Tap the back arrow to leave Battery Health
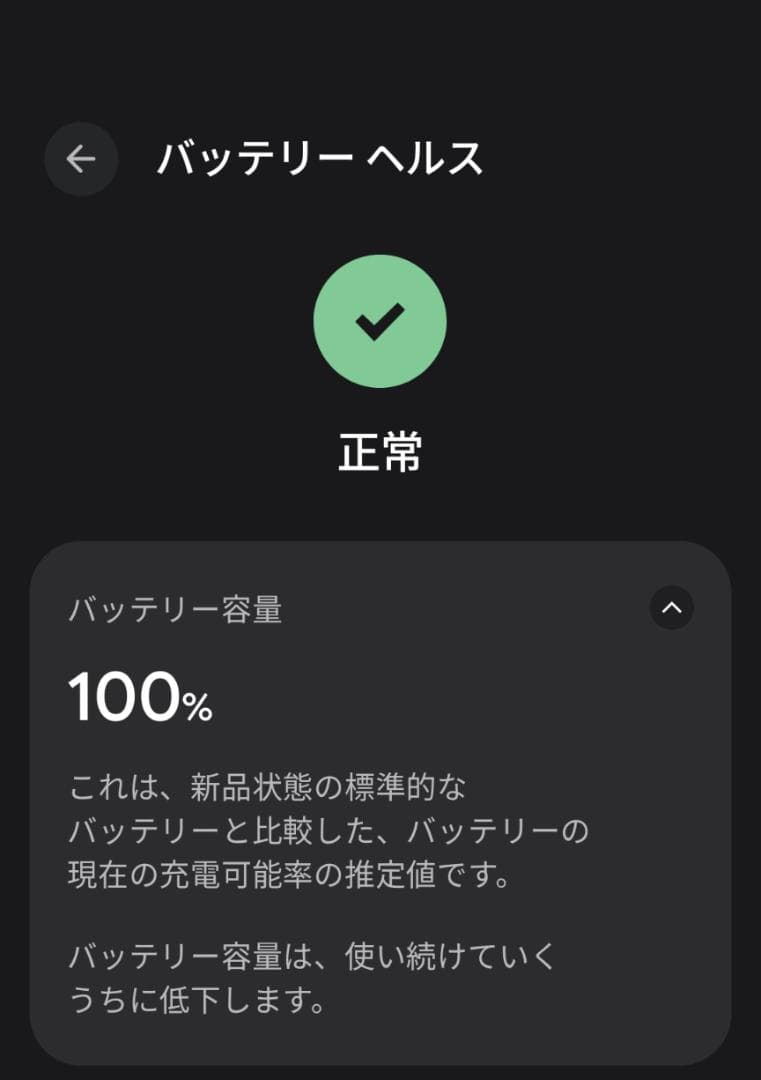Viewport: 761px width, 1080px height. click(81, 158)
